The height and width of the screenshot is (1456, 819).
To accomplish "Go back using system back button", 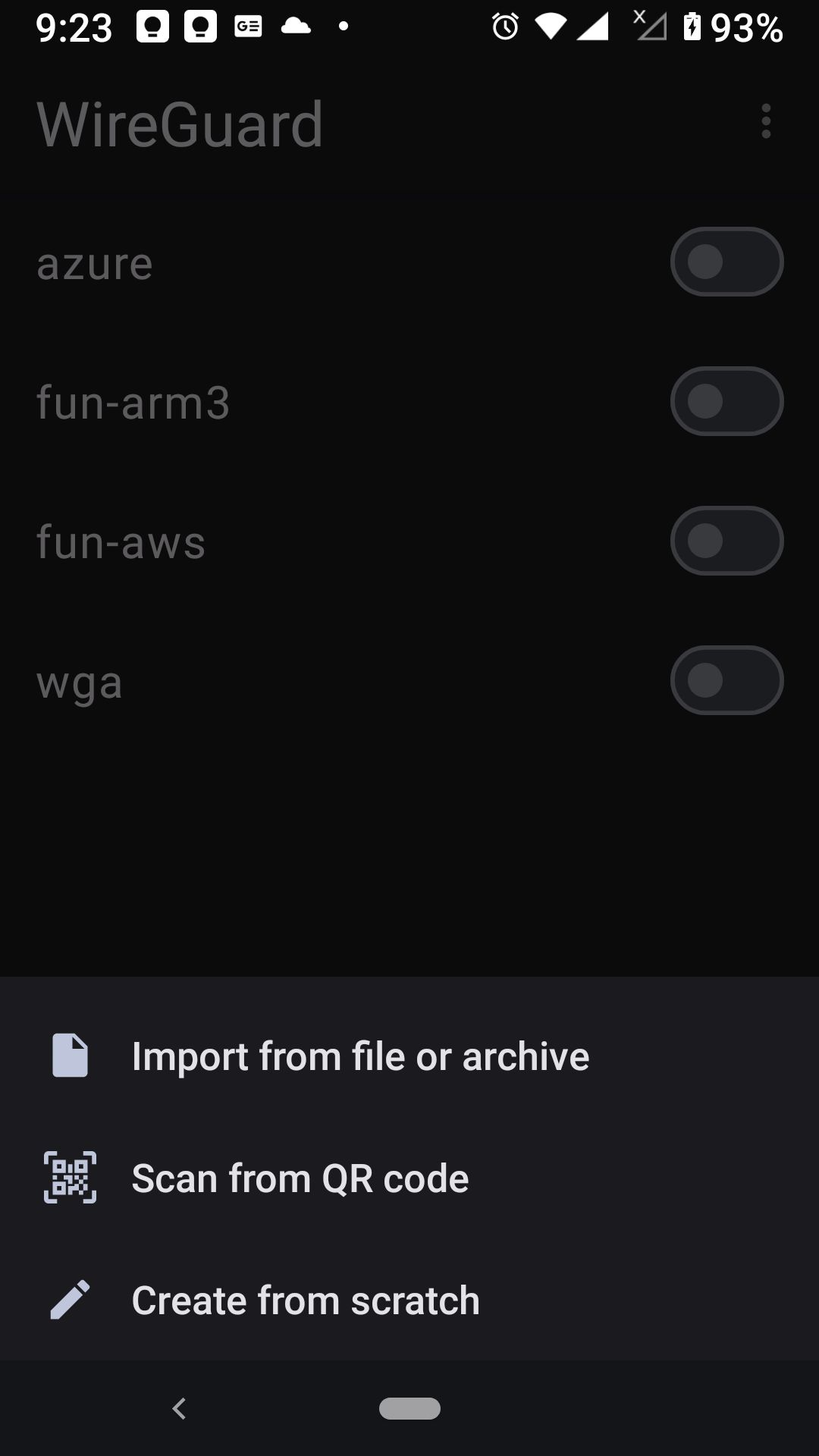I will pos(180,1408).
